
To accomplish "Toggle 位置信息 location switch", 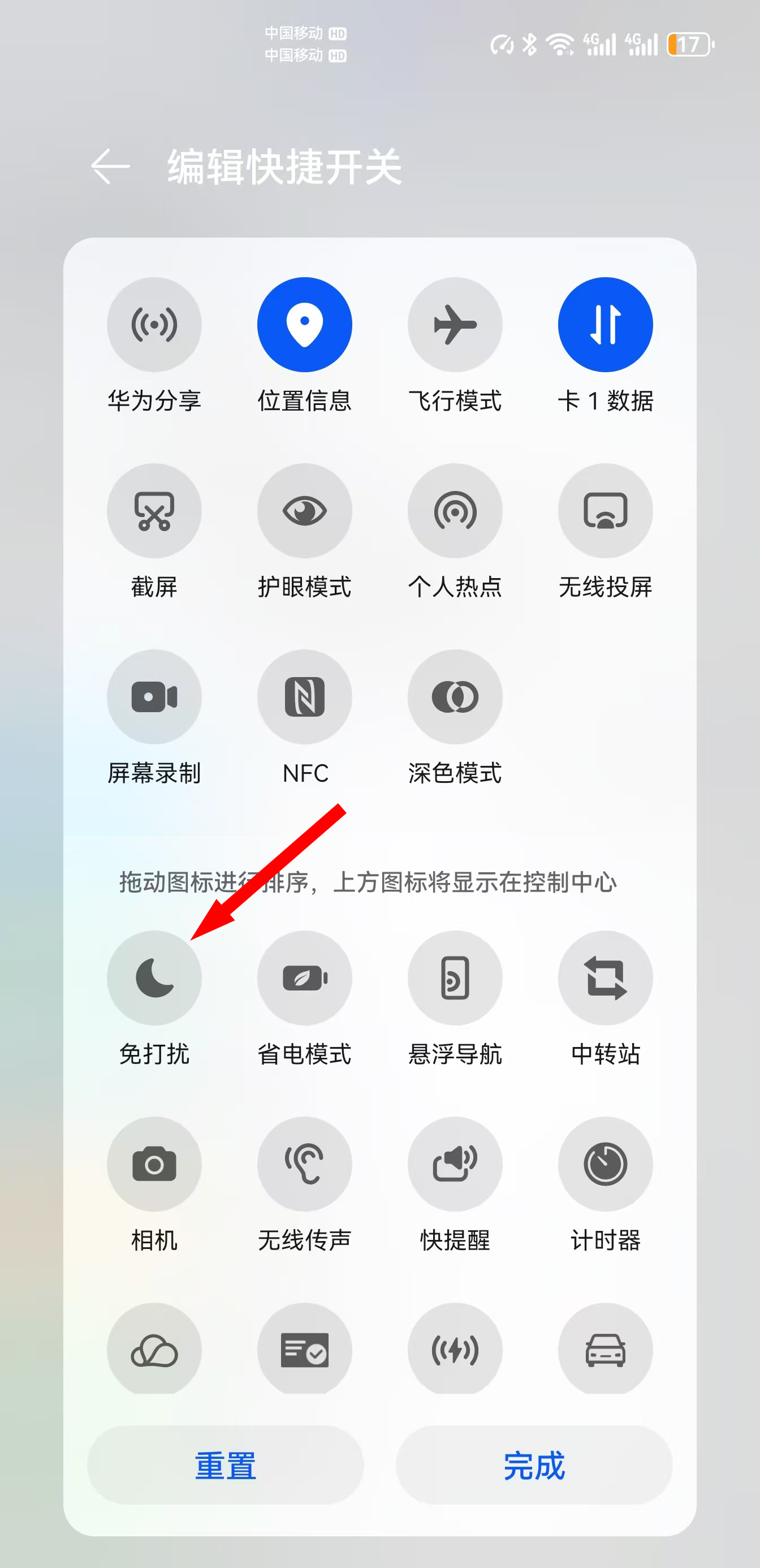I will [x=304, y=325].
